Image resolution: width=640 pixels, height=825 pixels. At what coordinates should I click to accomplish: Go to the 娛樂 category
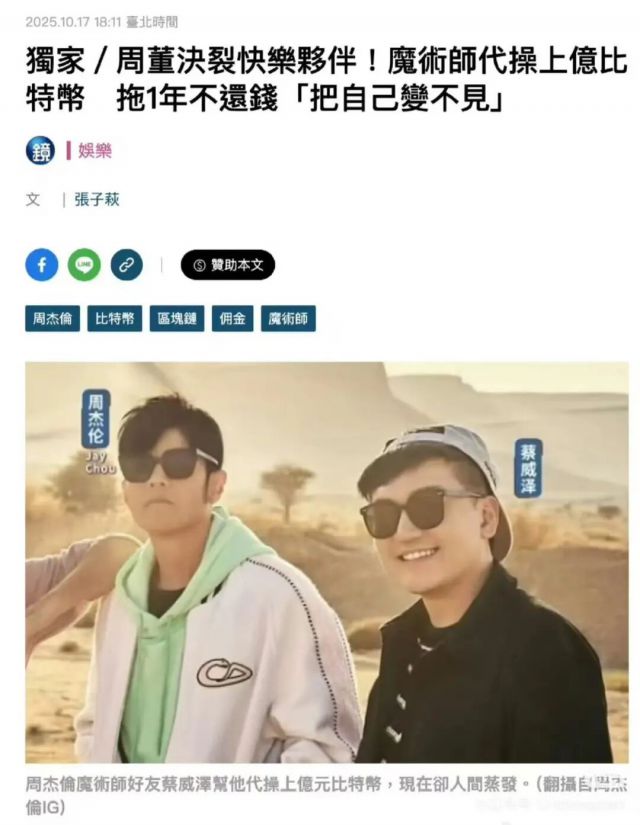[95, 151]
